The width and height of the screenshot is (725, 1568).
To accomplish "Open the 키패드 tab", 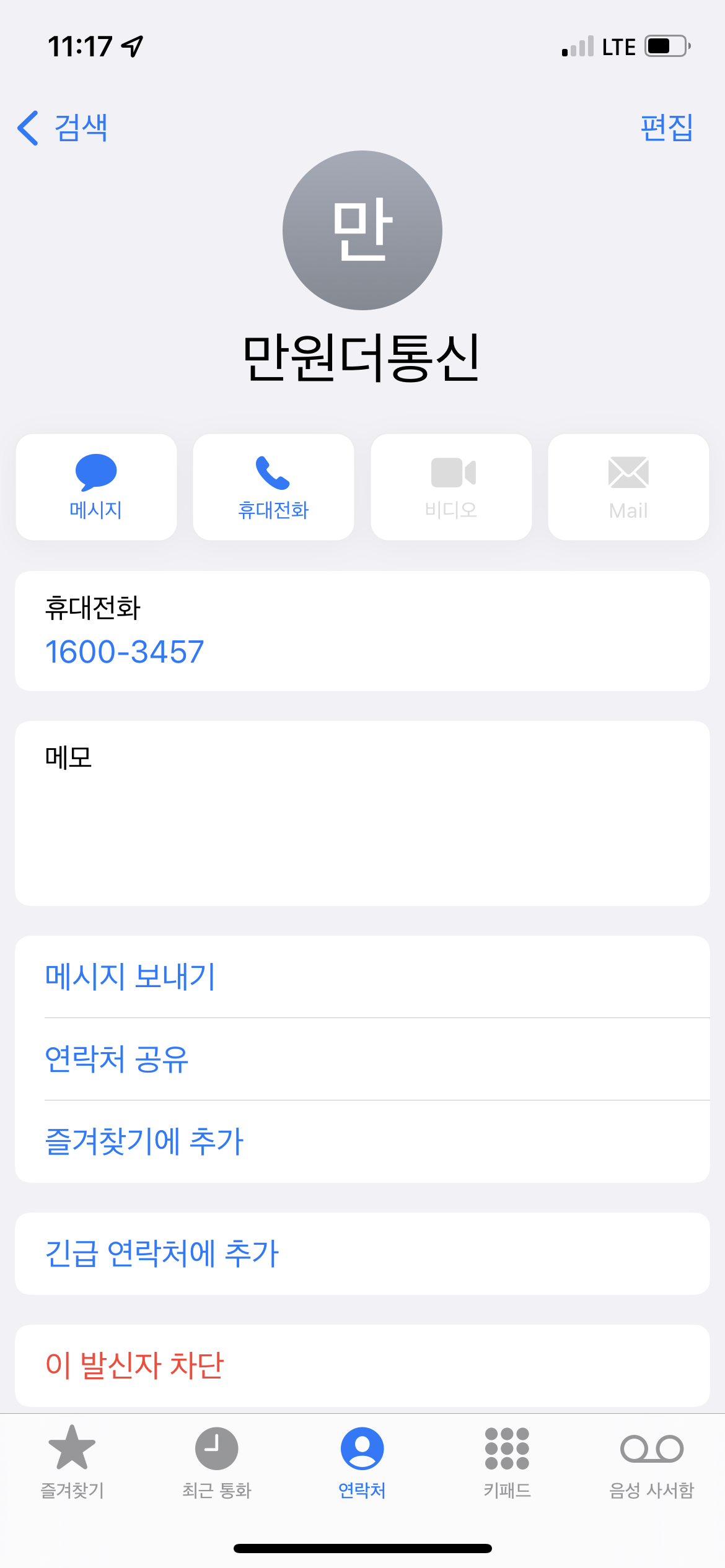I will [x=507, y=1462].
